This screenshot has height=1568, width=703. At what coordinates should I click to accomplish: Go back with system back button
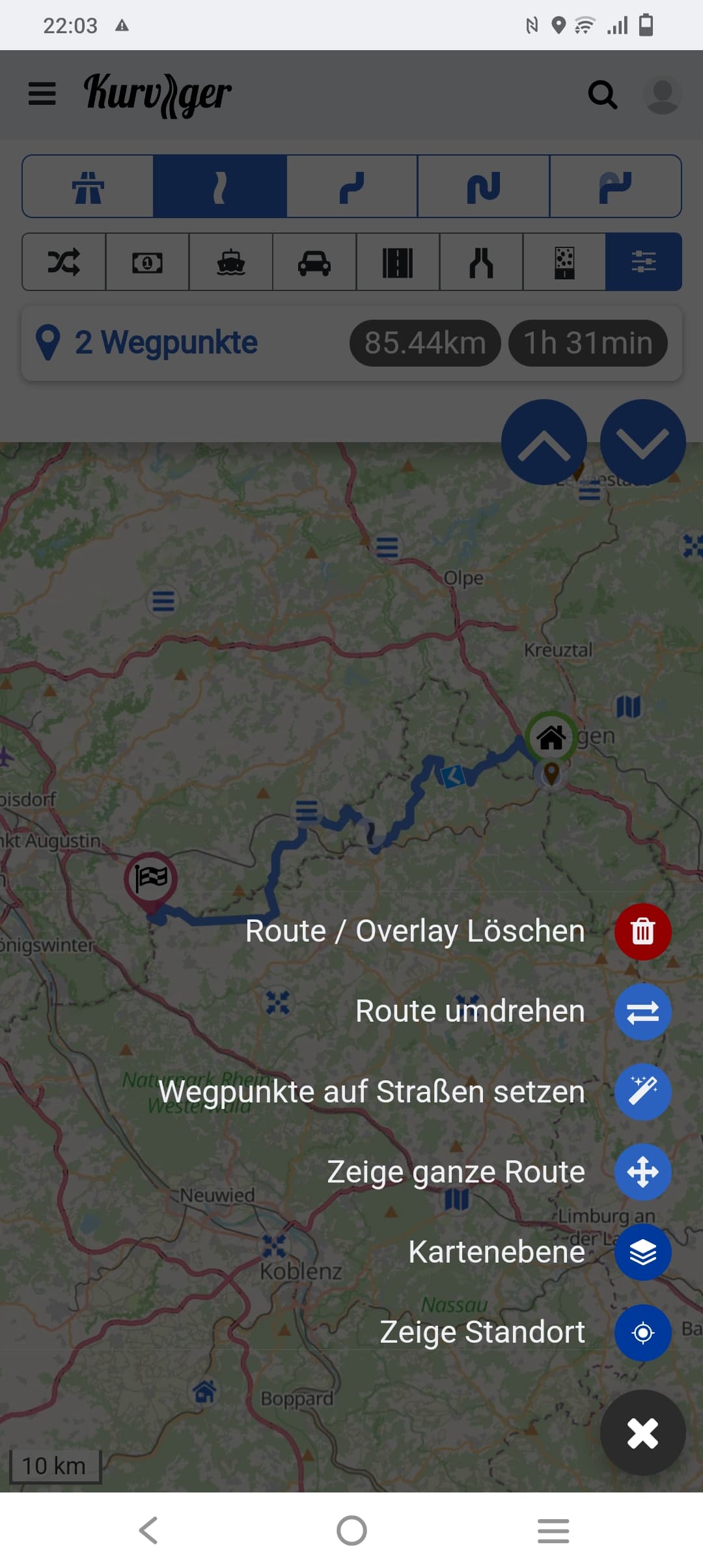pos(148,1530)
